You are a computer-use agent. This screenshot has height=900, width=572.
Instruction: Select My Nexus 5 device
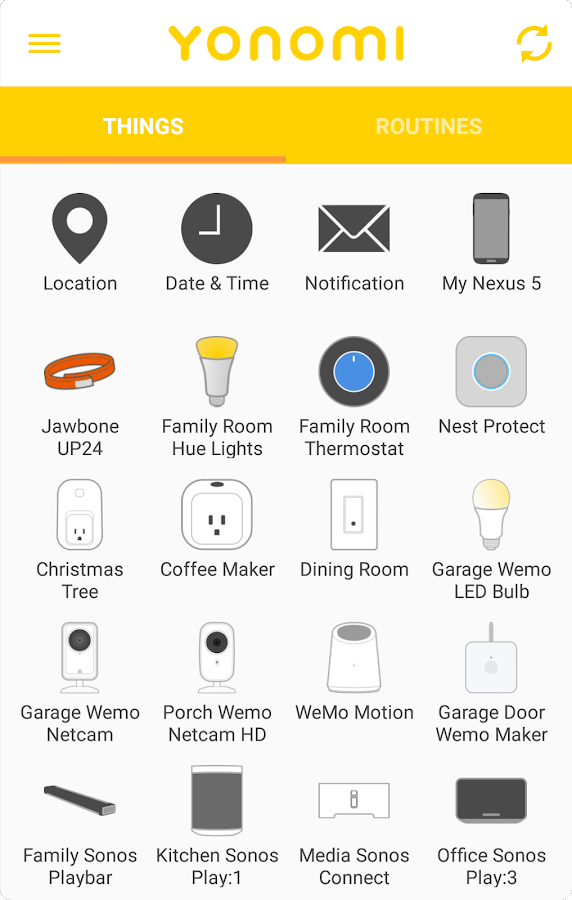coord(491,243)
